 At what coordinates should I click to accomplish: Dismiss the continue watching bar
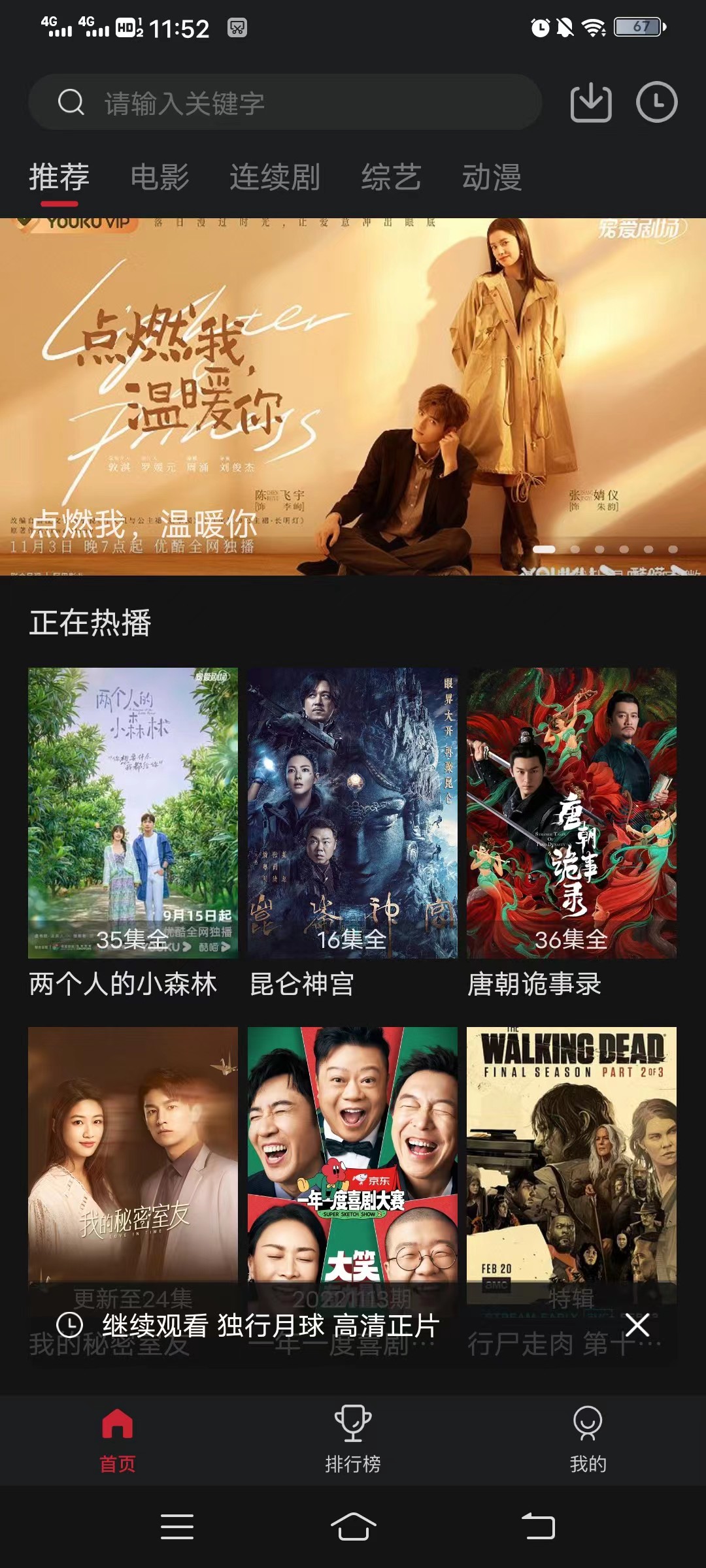click(x=637, y=1325)
